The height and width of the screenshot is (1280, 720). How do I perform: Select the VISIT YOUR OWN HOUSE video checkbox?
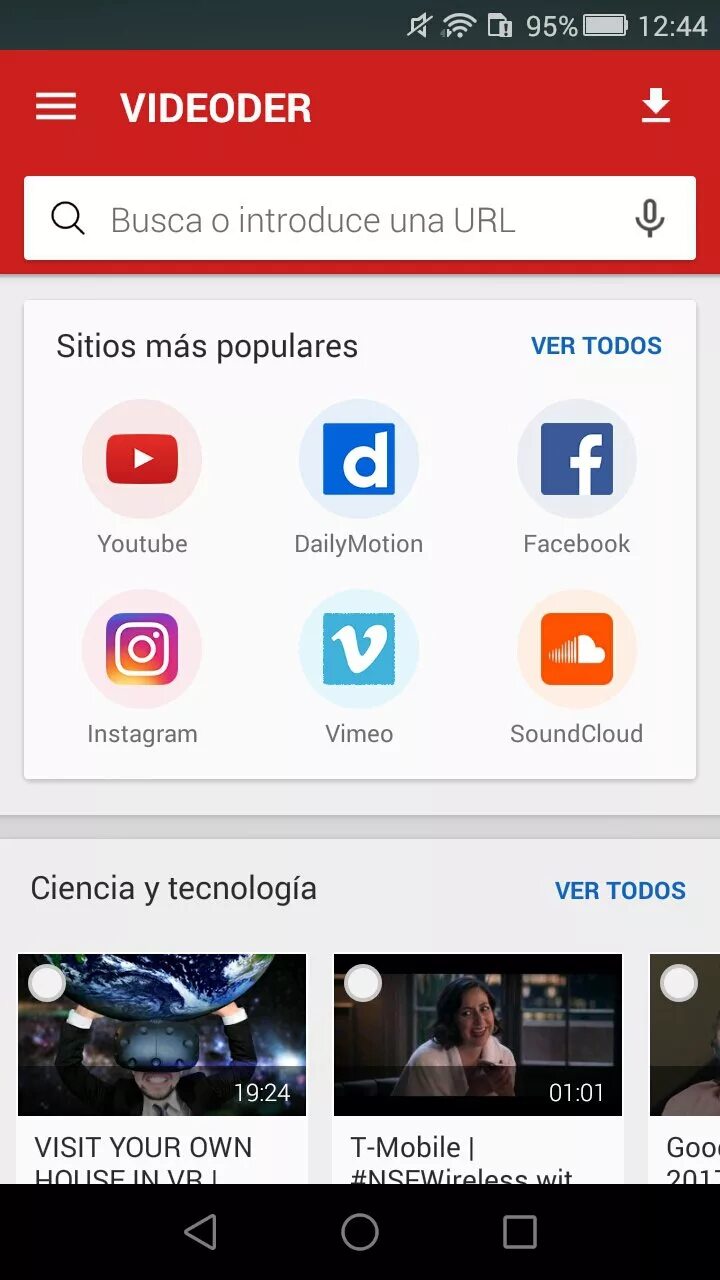(x=47, y=984)
